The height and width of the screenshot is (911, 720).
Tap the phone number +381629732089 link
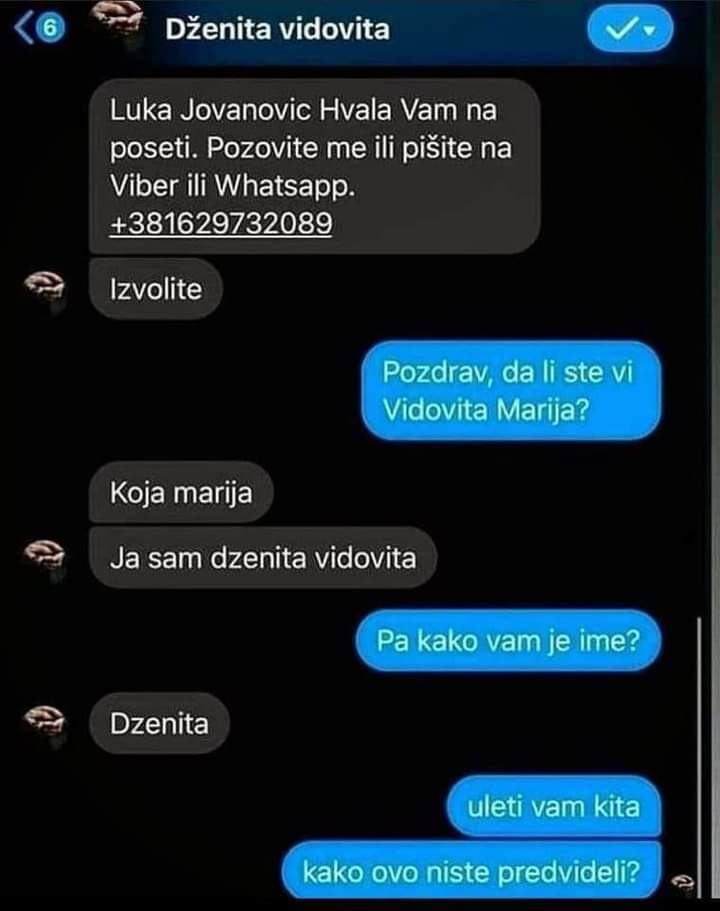click(x=221, y=222)
